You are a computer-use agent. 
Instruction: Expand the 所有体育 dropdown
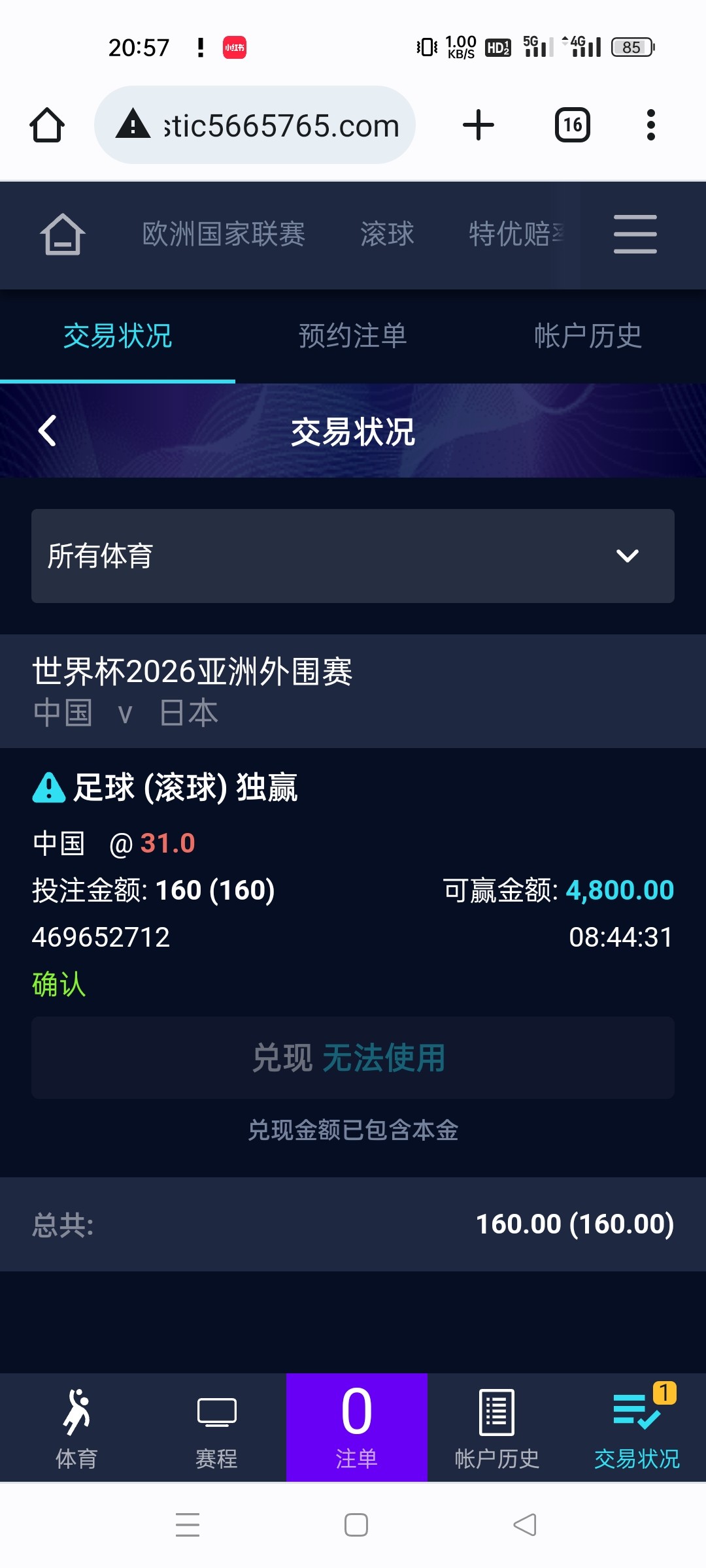point(353,556)
